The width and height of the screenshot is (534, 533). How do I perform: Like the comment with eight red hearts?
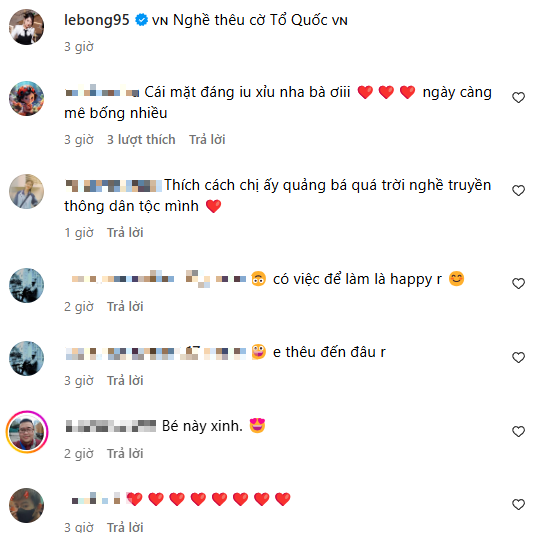point(518,504)
